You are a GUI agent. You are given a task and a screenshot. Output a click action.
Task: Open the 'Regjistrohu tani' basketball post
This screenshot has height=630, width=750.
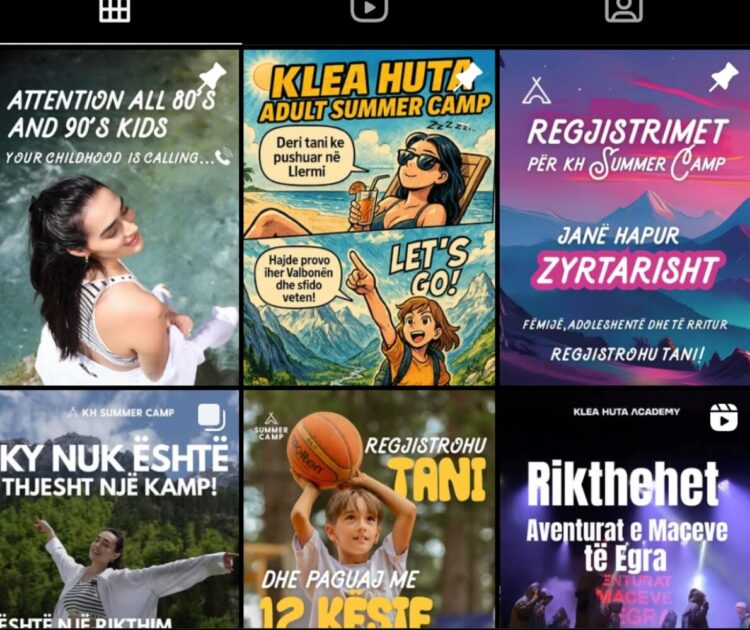[x=369, y=510]
